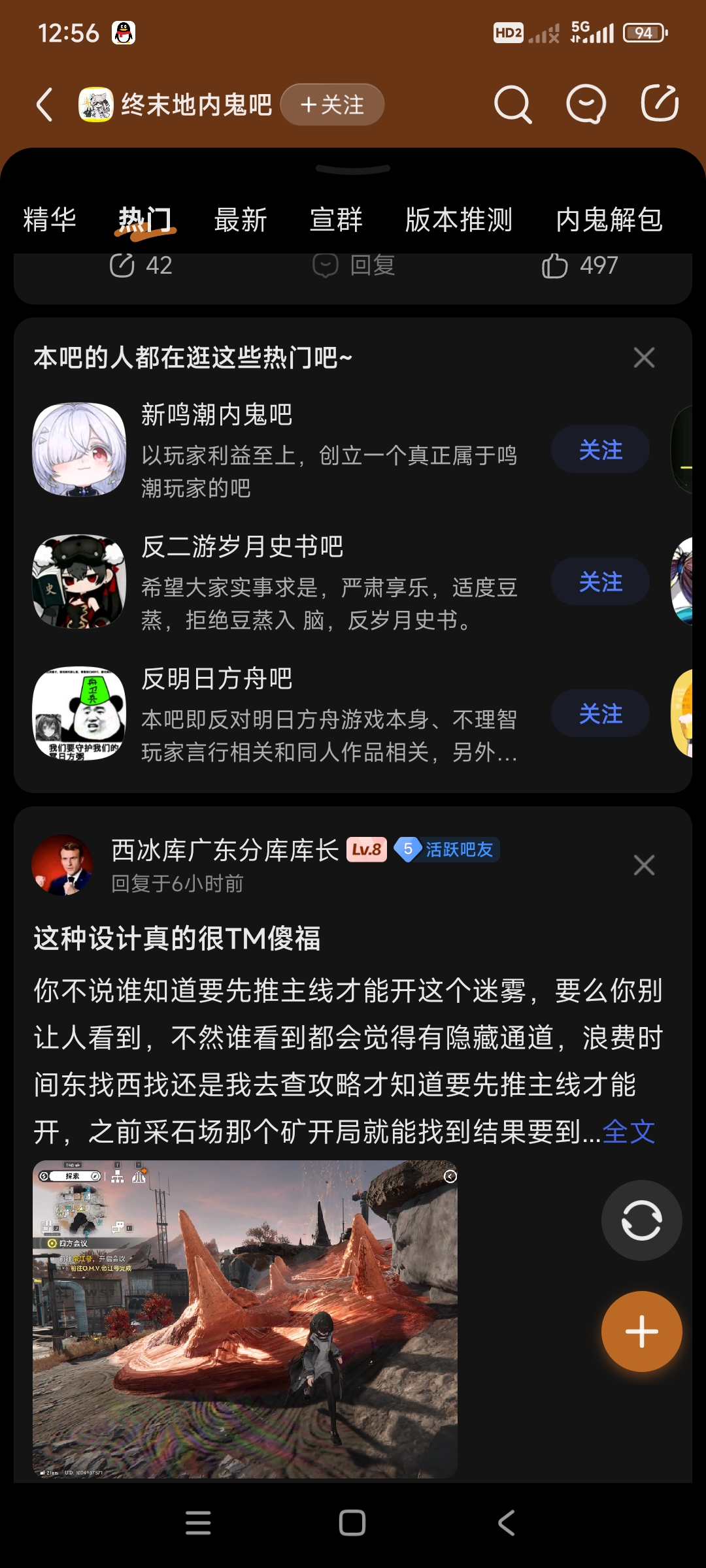Viewport: 706px width, 1568px height.
Task: Follow 新鸣潮内鬼吧
Action: point(600,449)
